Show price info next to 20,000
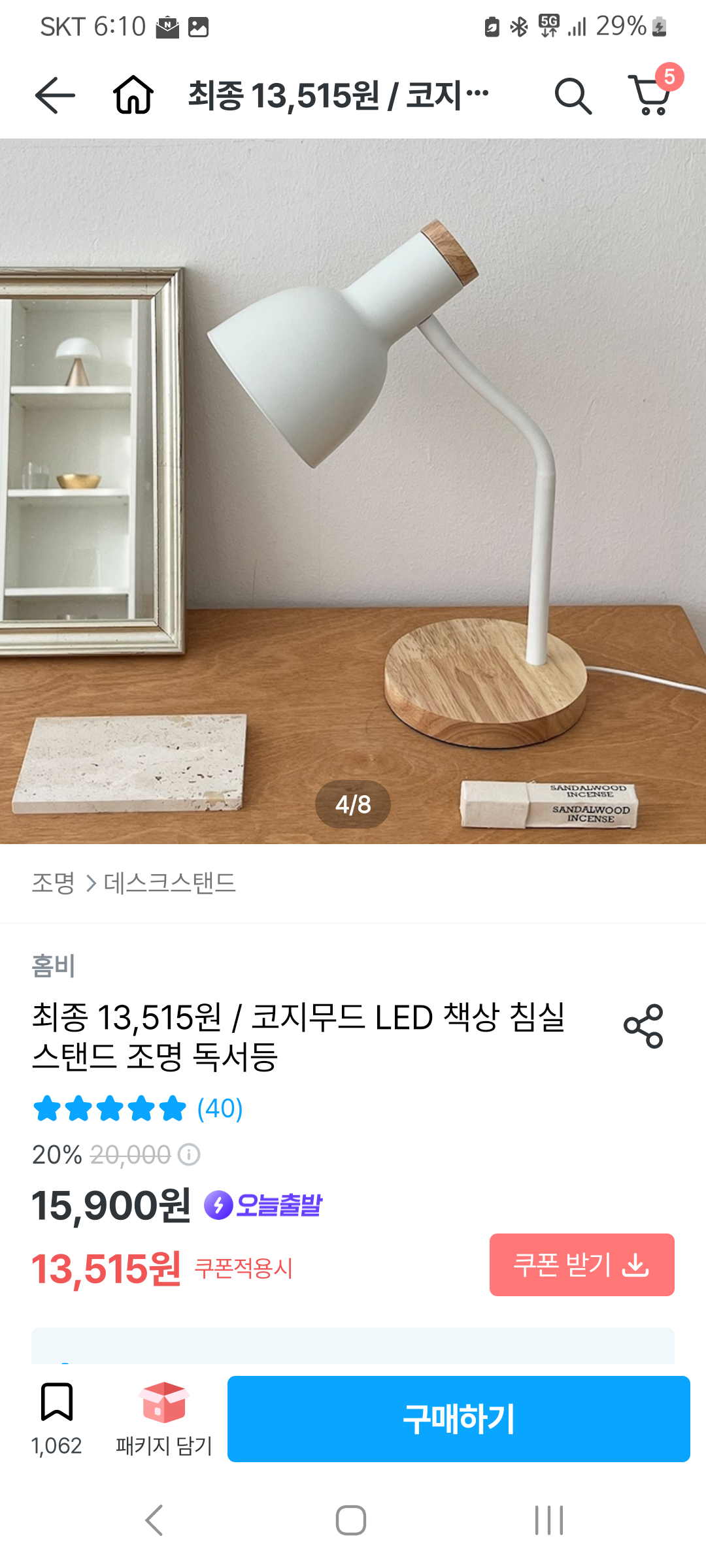This screenshot has height=1568, width=706. pyautogui.click(x=189, y=1154)
